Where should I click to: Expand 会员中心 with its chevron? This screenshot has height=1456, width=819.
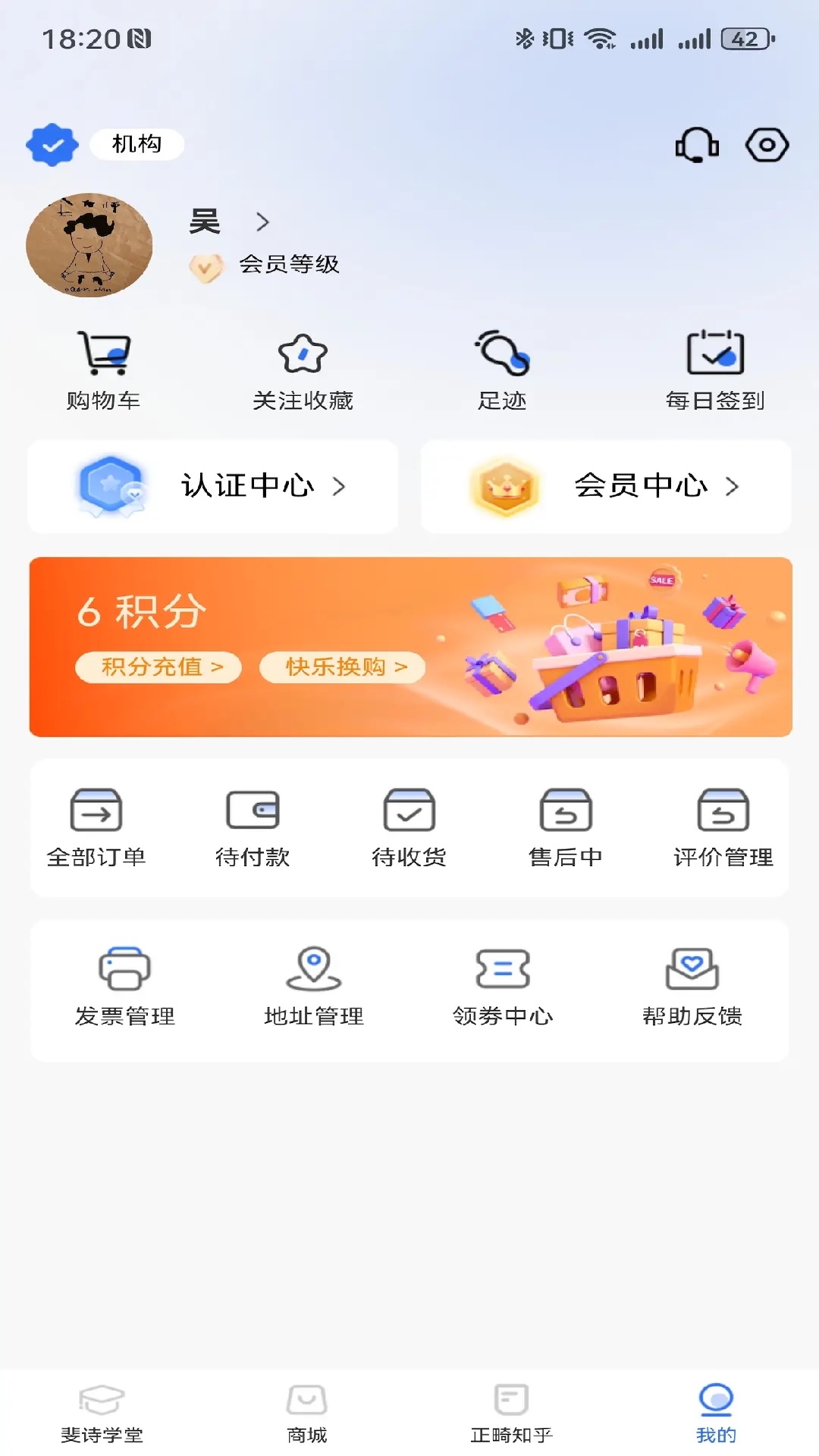[x=732, y=487]
